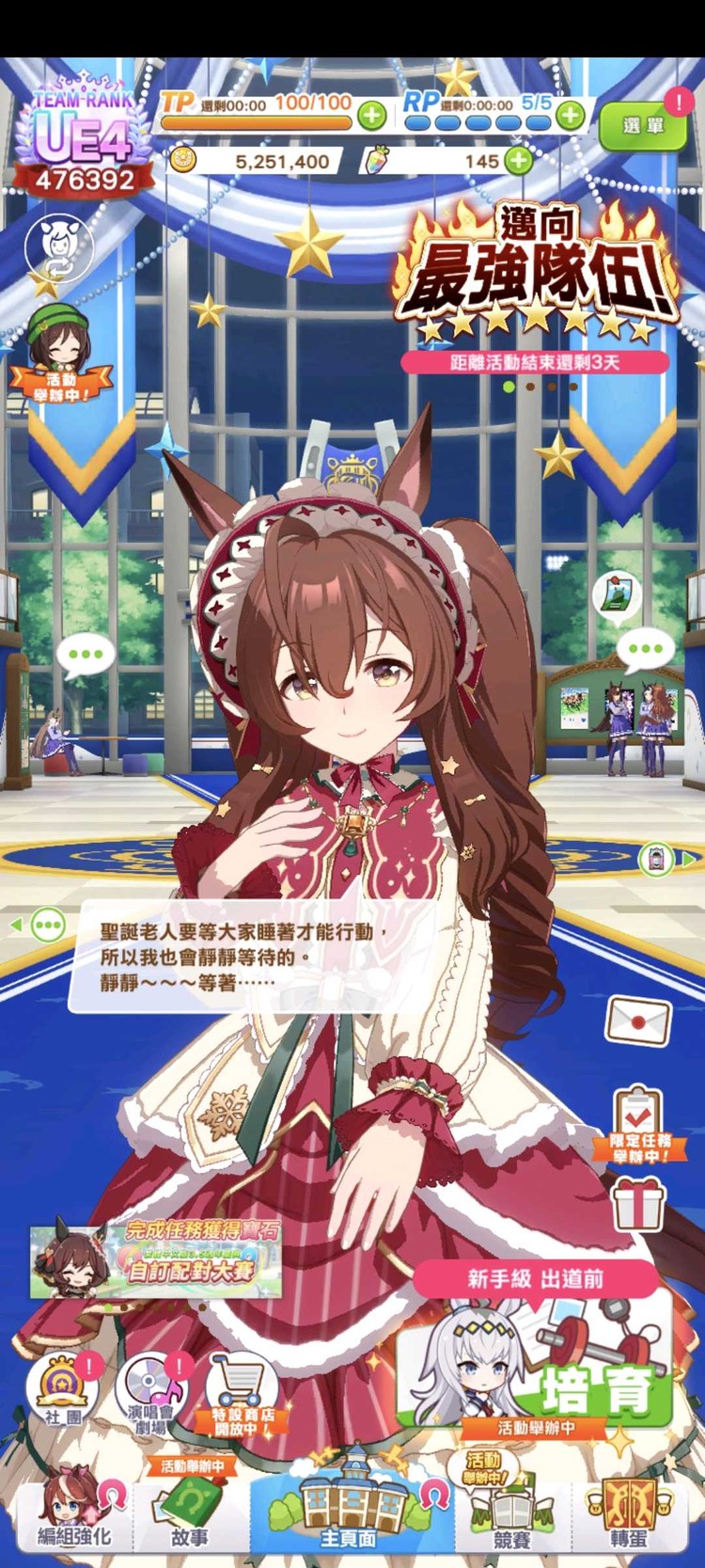Switch the home character icon

coord(60,245)
